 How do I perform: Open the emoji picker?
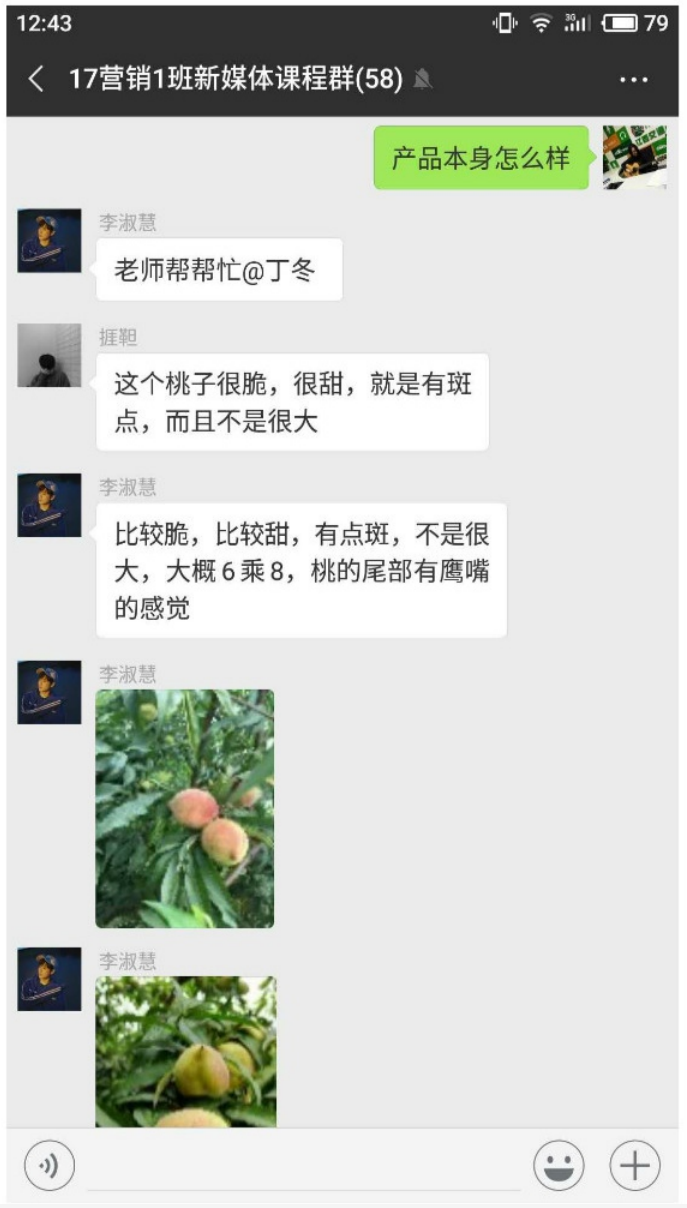(558, 1165)
